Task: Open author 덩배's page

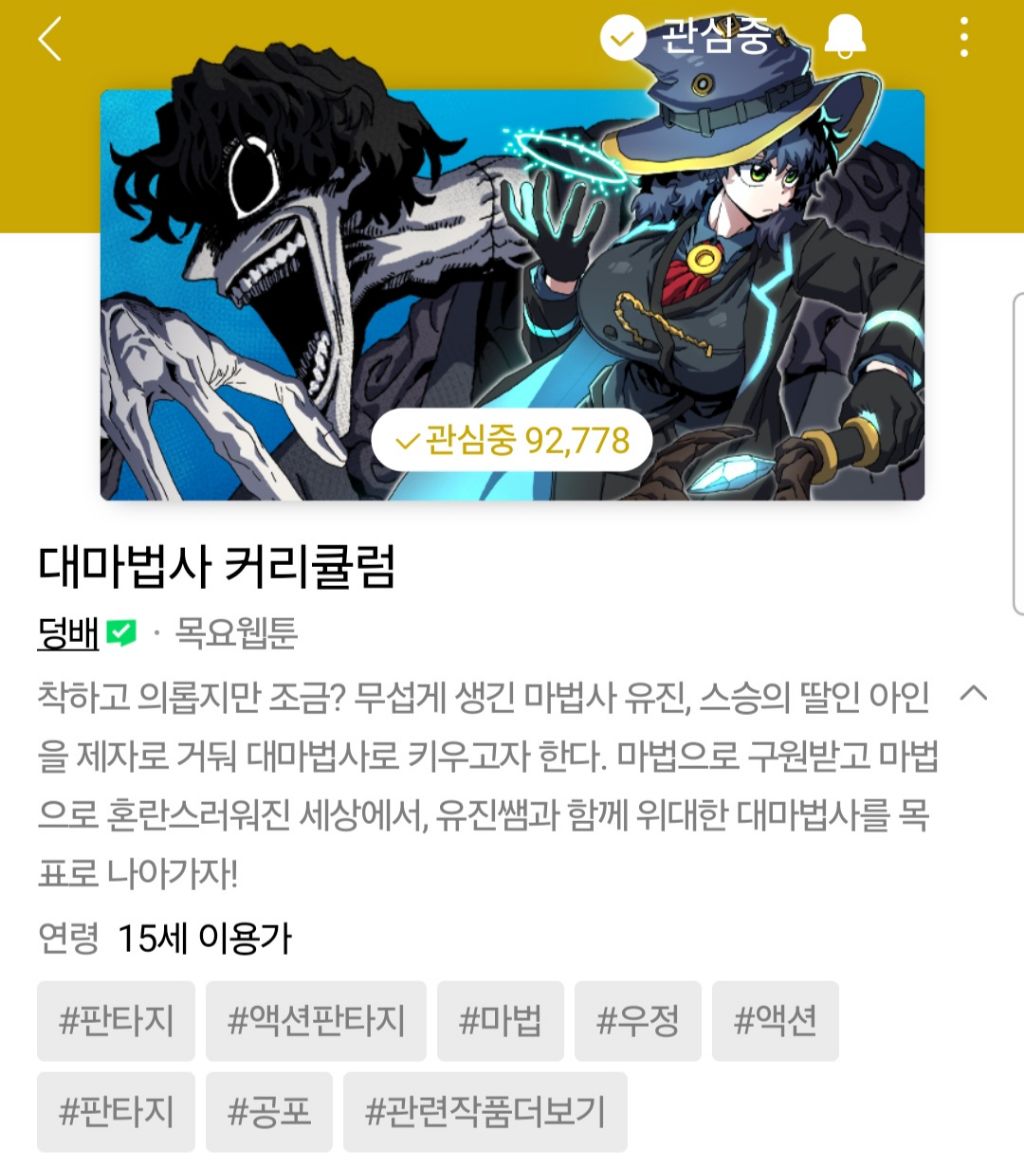Action: point(68,633)
